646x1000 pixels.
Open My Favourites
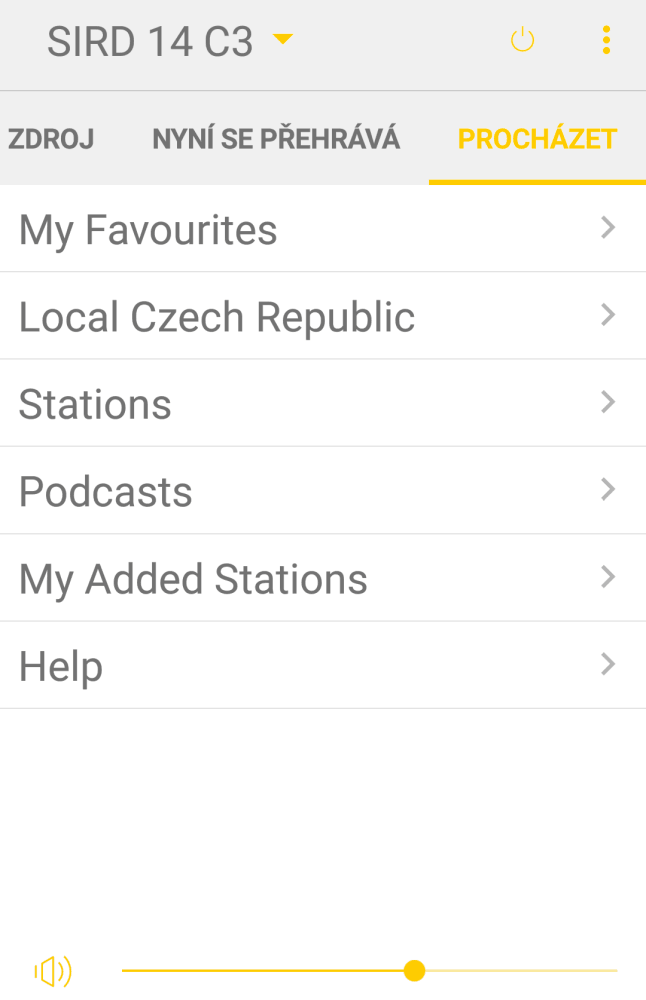click(322, 229)
